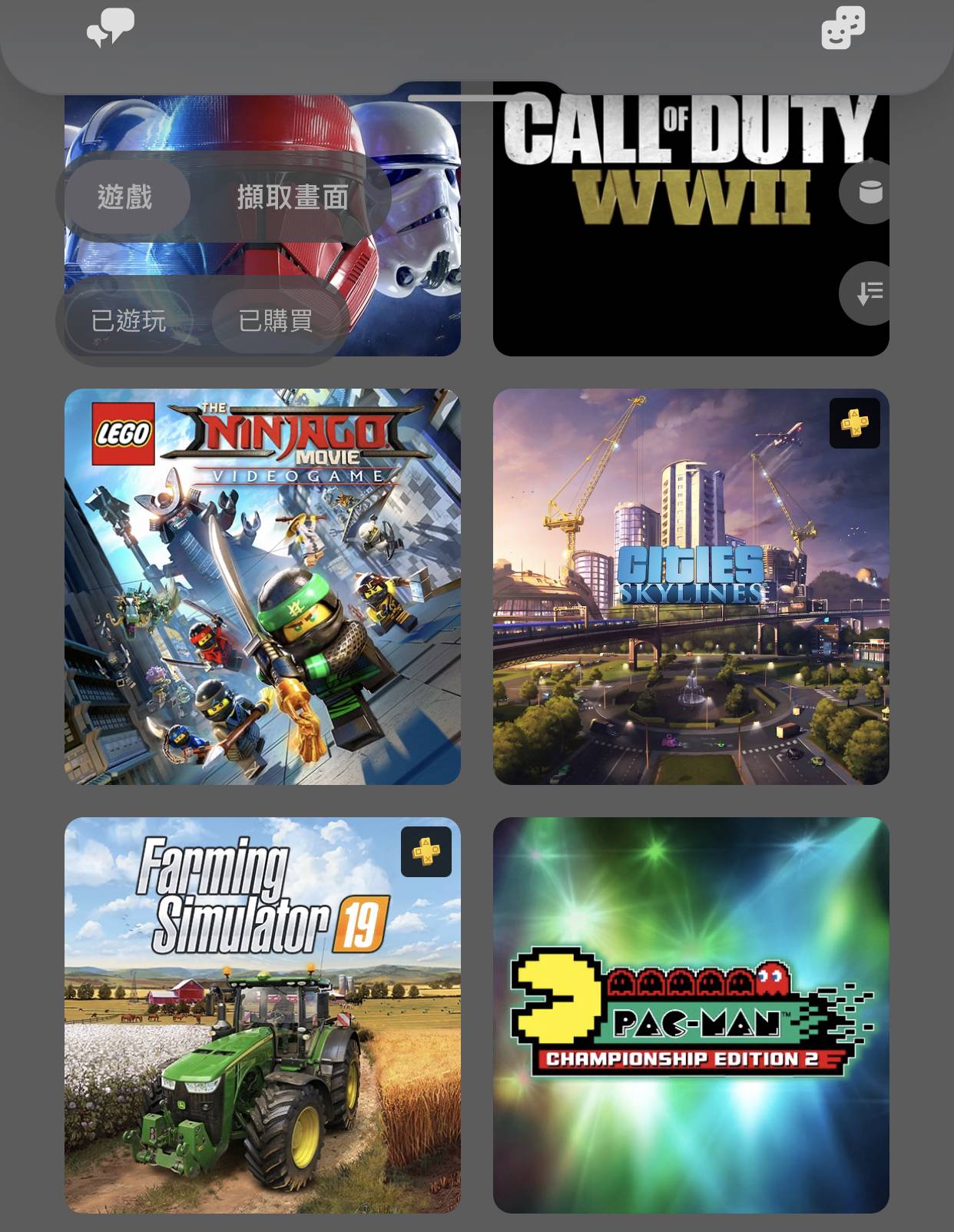Open the sort order button

tap(869, 293)
